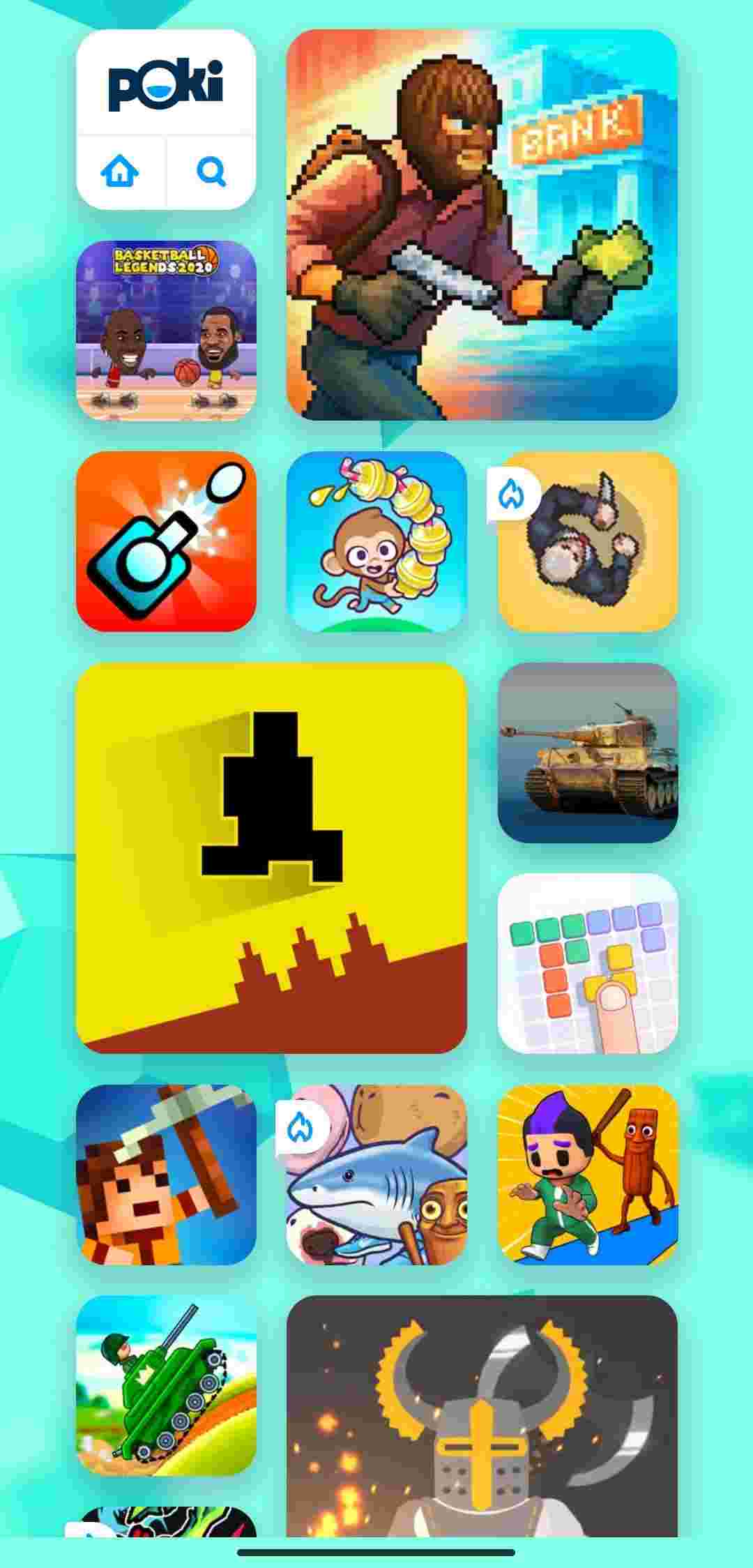Play the colored block puzzle game
753x1568 pixels.
[588, 963]
